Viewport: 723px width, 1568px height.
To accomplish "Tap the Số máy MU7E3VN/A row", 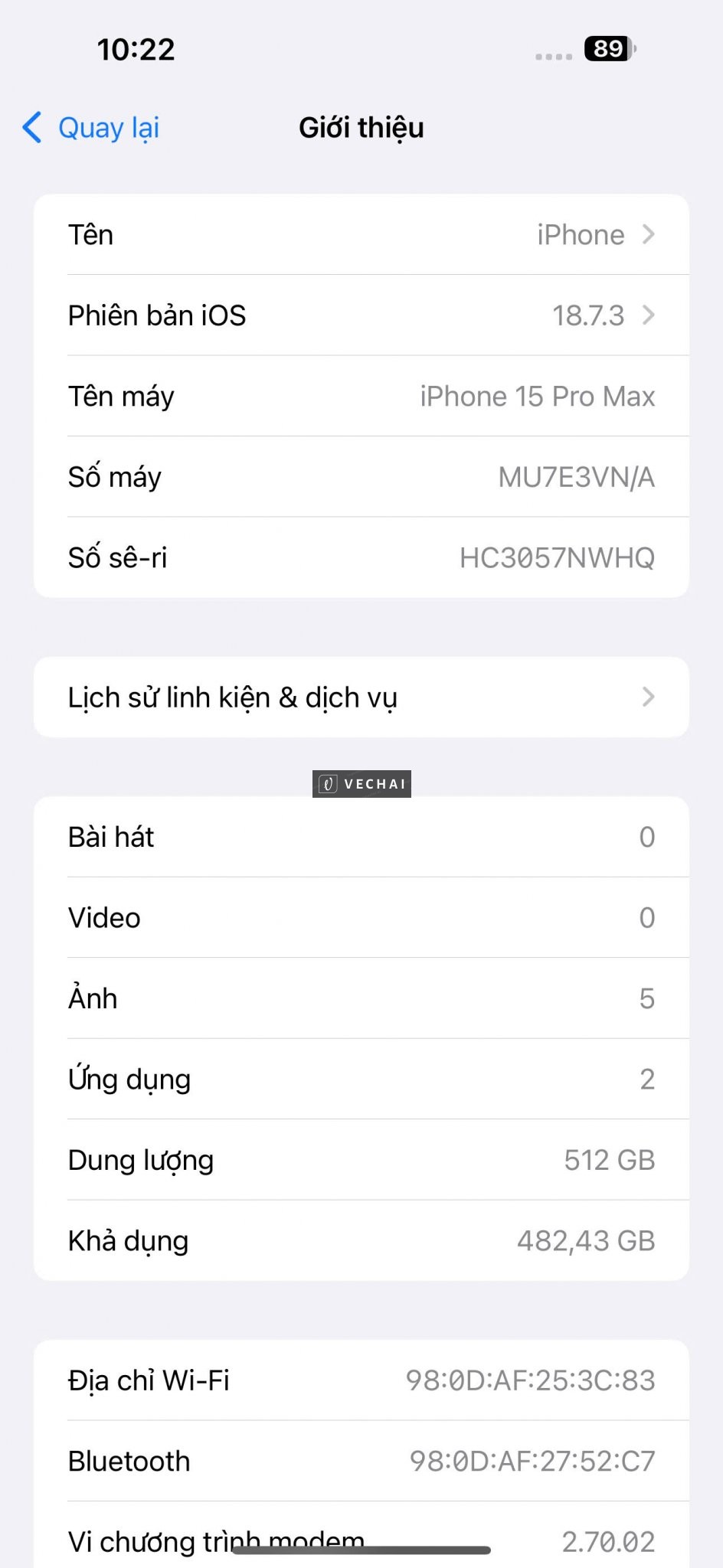I will (361, 477).
